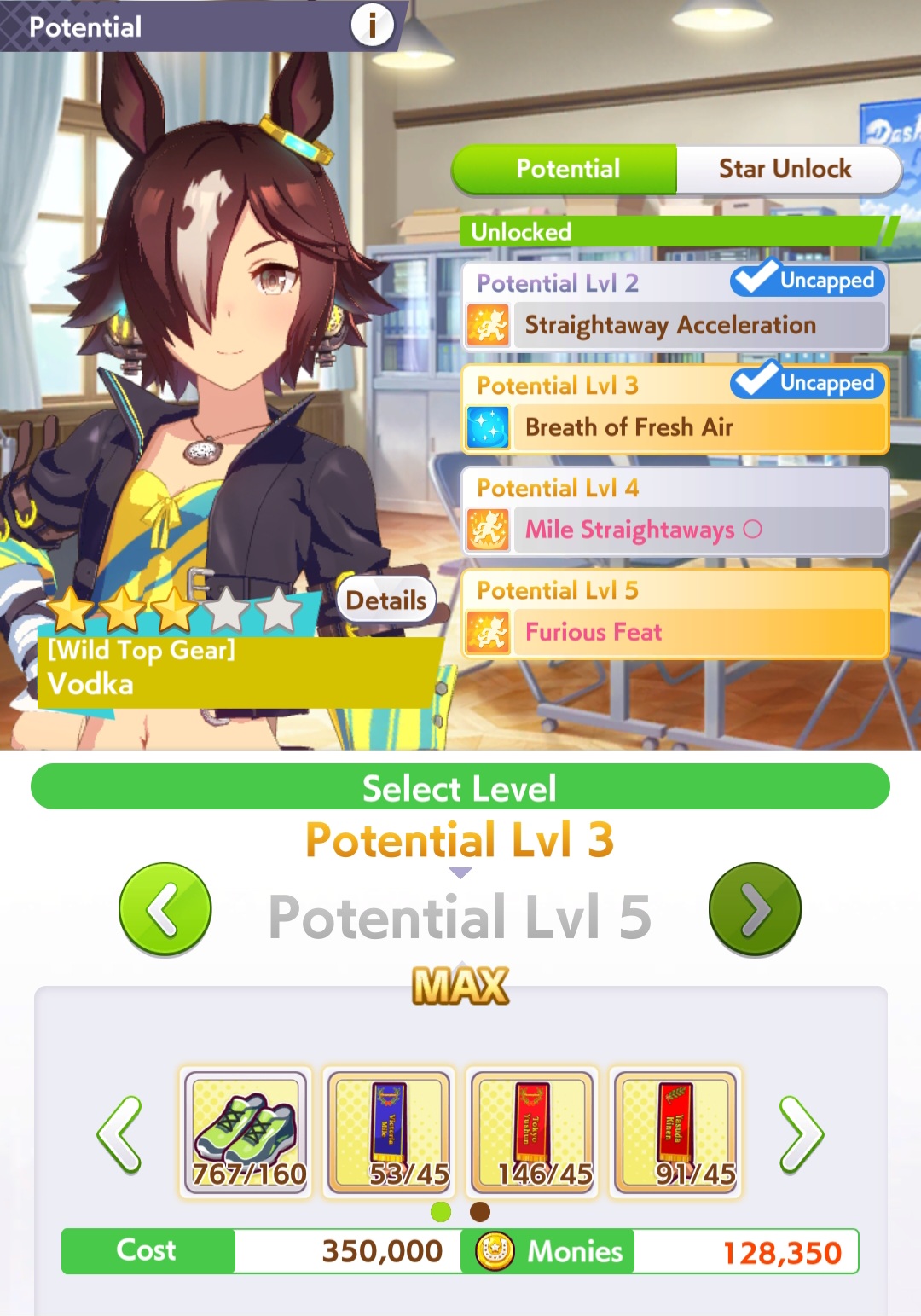Viewport: 921px width, 1316px height.
Task: Tap the Yasuda Kinen ribbon 91/45
Action: point(675,1133)
